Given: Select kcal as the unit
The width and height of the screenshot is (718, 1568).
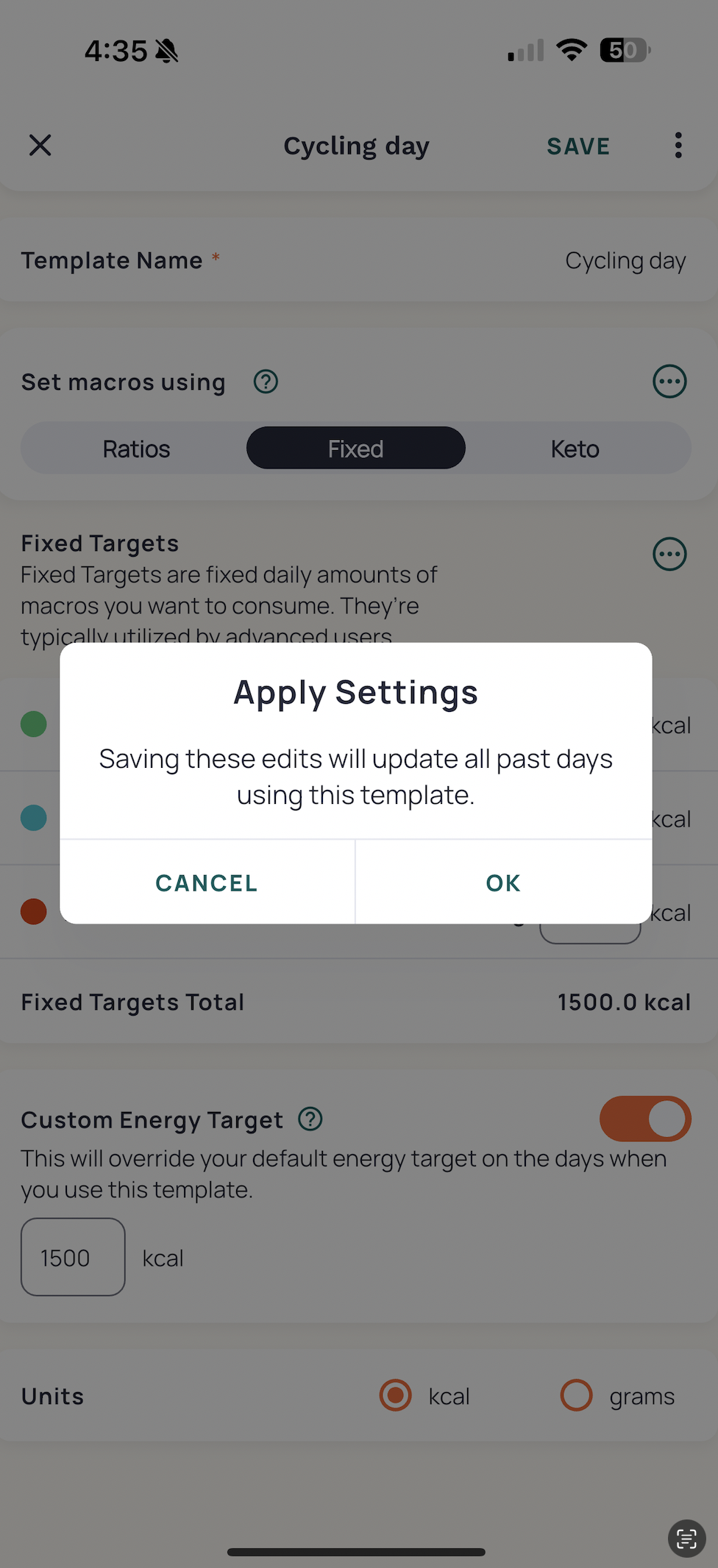Looking at the screenshot, I should pyautogui.click(x=395, y=1395).
